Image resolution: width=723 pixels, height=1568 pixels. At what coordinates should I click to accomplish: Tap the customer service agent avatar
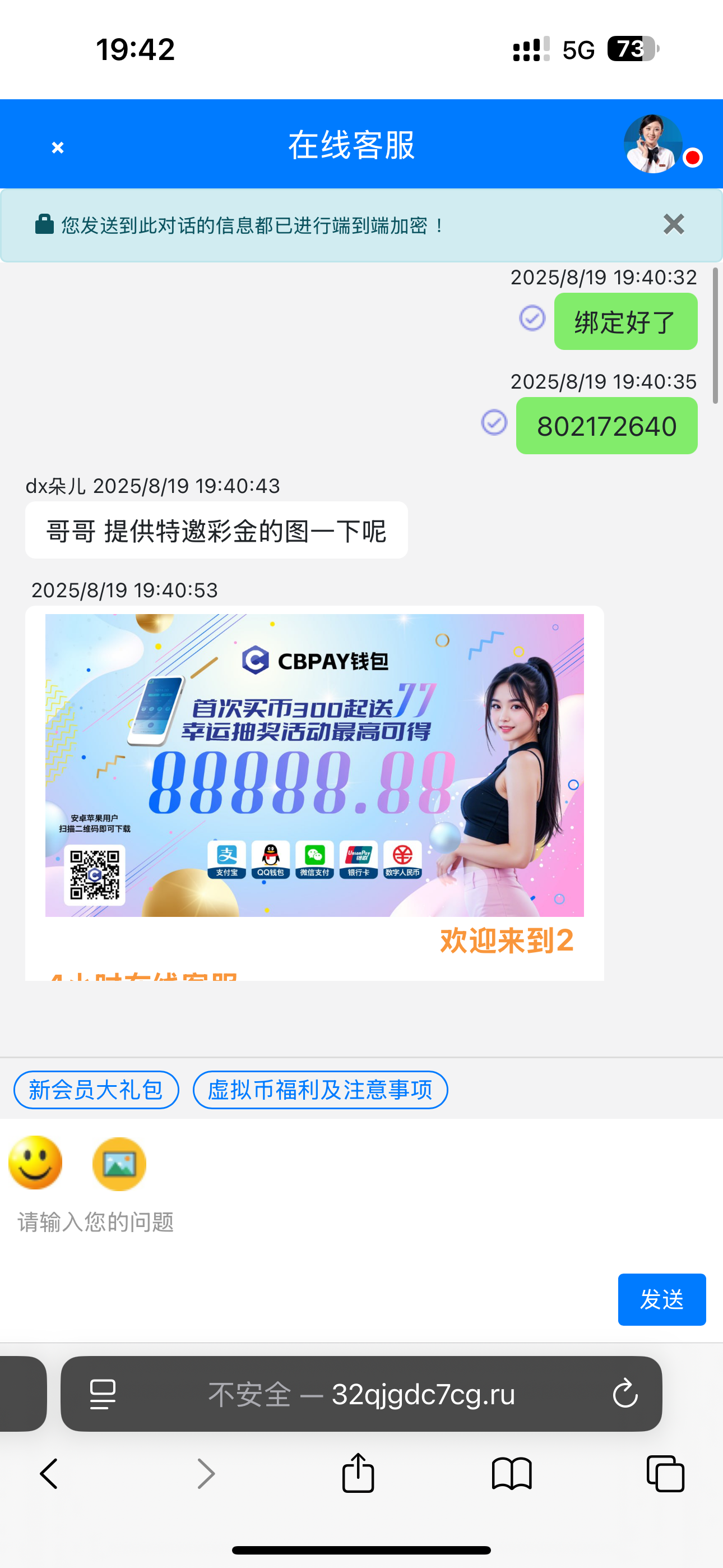point(653,144)
